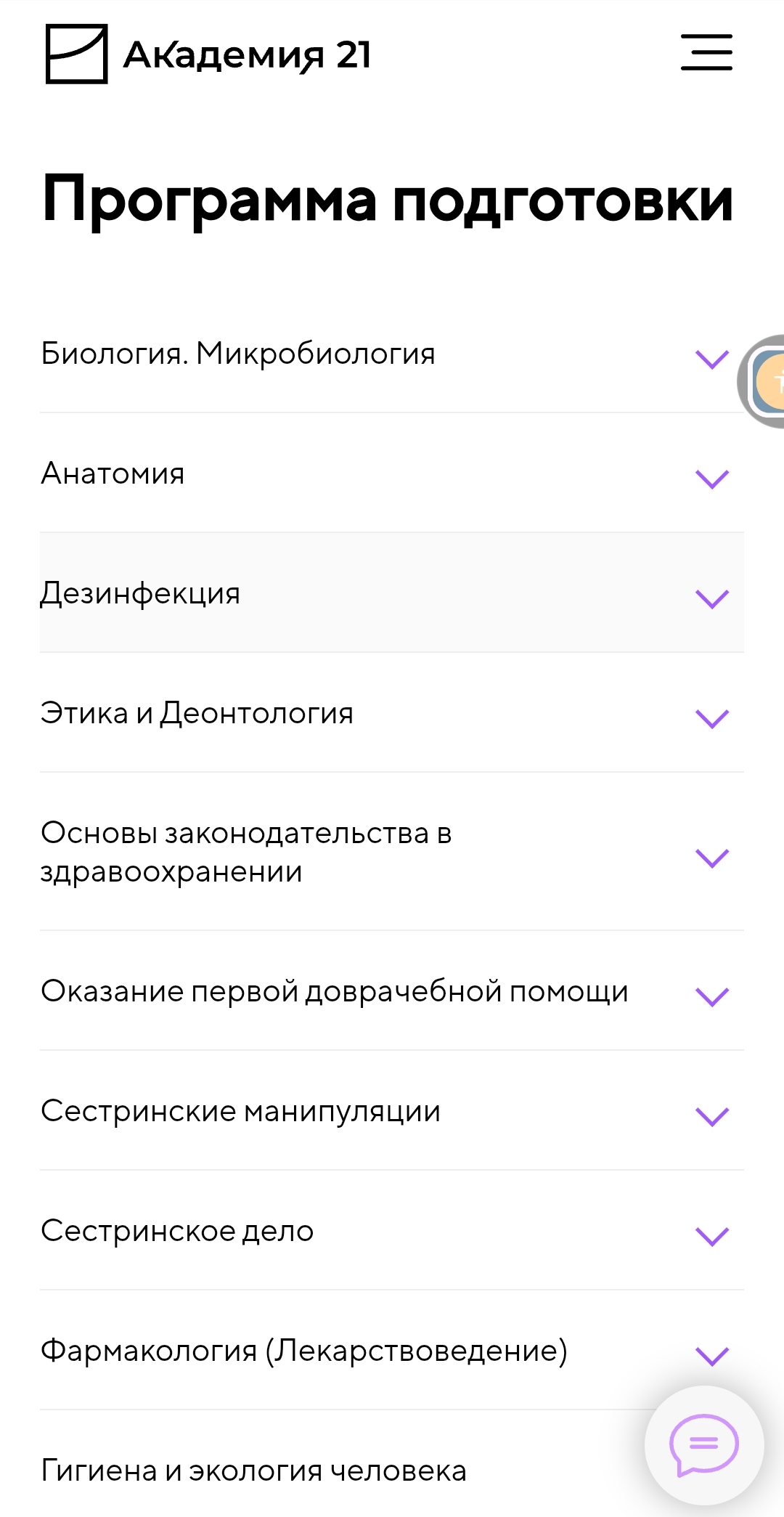Select the Анатомия title text
This screenshot has width=784, height=1517.
[113, 473]
